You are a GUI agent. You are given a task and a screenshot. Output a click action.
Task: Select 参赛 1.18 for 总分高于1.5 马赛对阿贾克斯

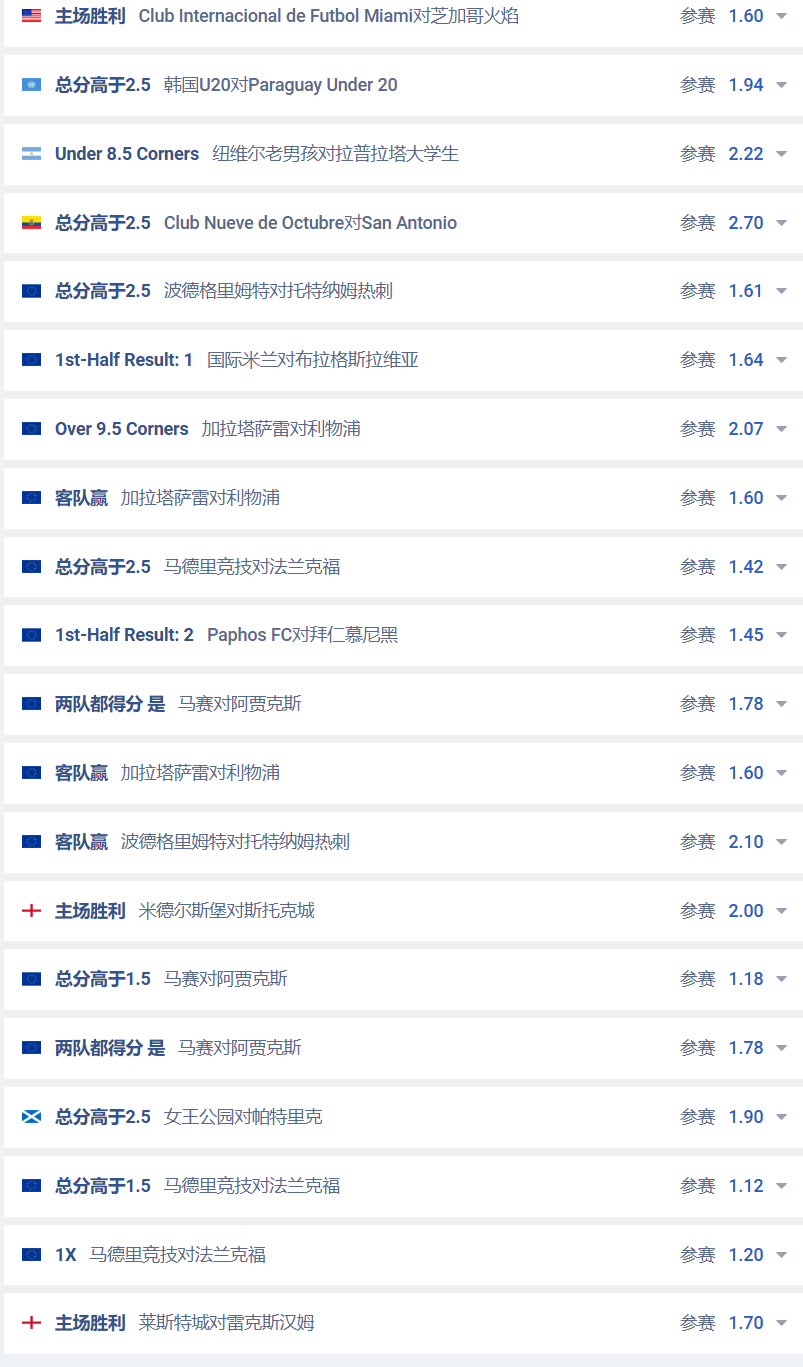[722, 979]
